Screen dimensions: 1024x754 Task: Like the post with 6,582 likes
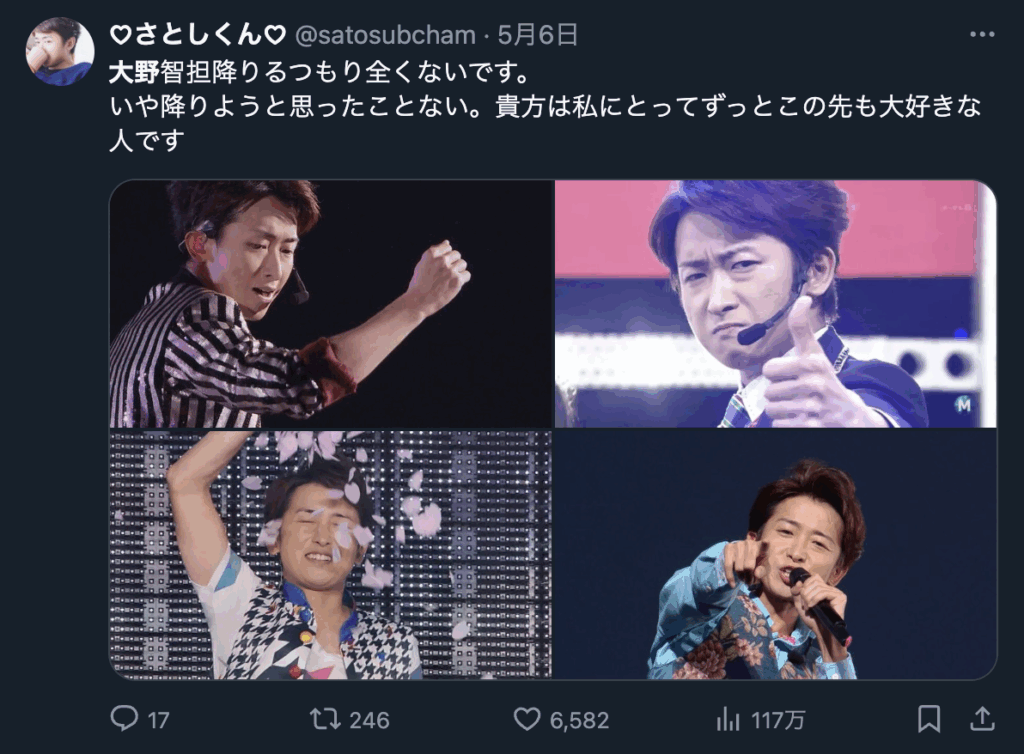click(526, 718)
